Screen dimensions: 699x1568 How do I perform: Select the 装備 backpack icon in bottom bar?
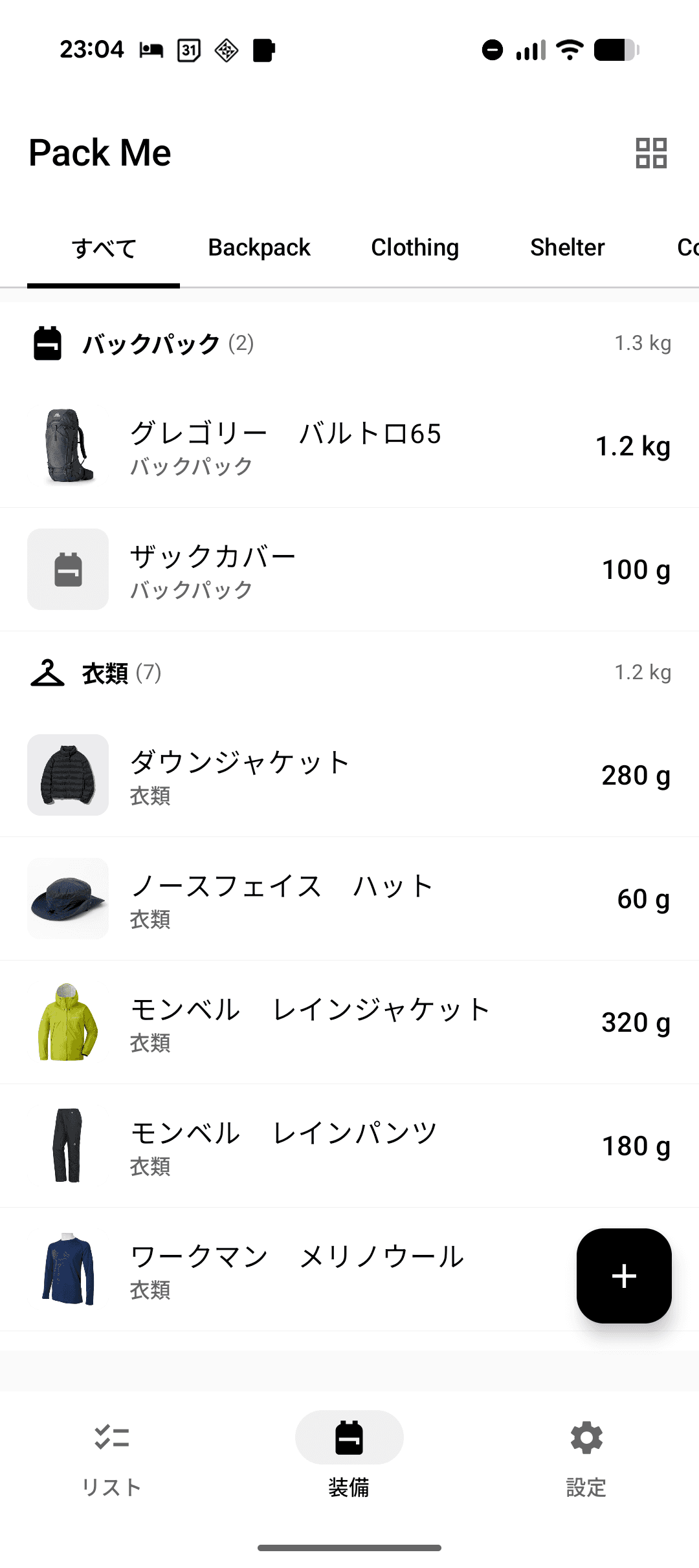click(349, 1437)
